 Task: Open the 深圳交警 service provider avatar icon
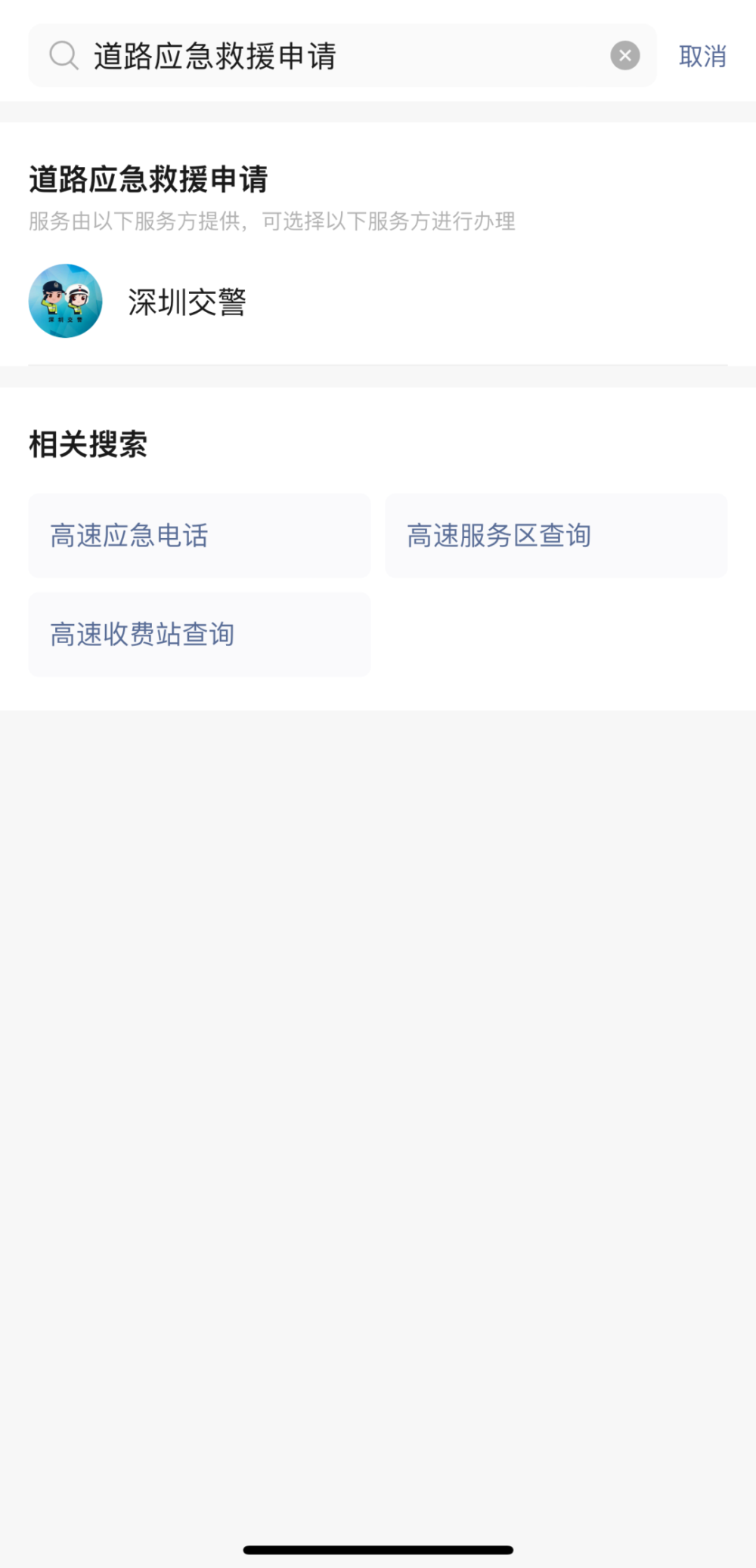pyautogui.click(x=65, y=301)
